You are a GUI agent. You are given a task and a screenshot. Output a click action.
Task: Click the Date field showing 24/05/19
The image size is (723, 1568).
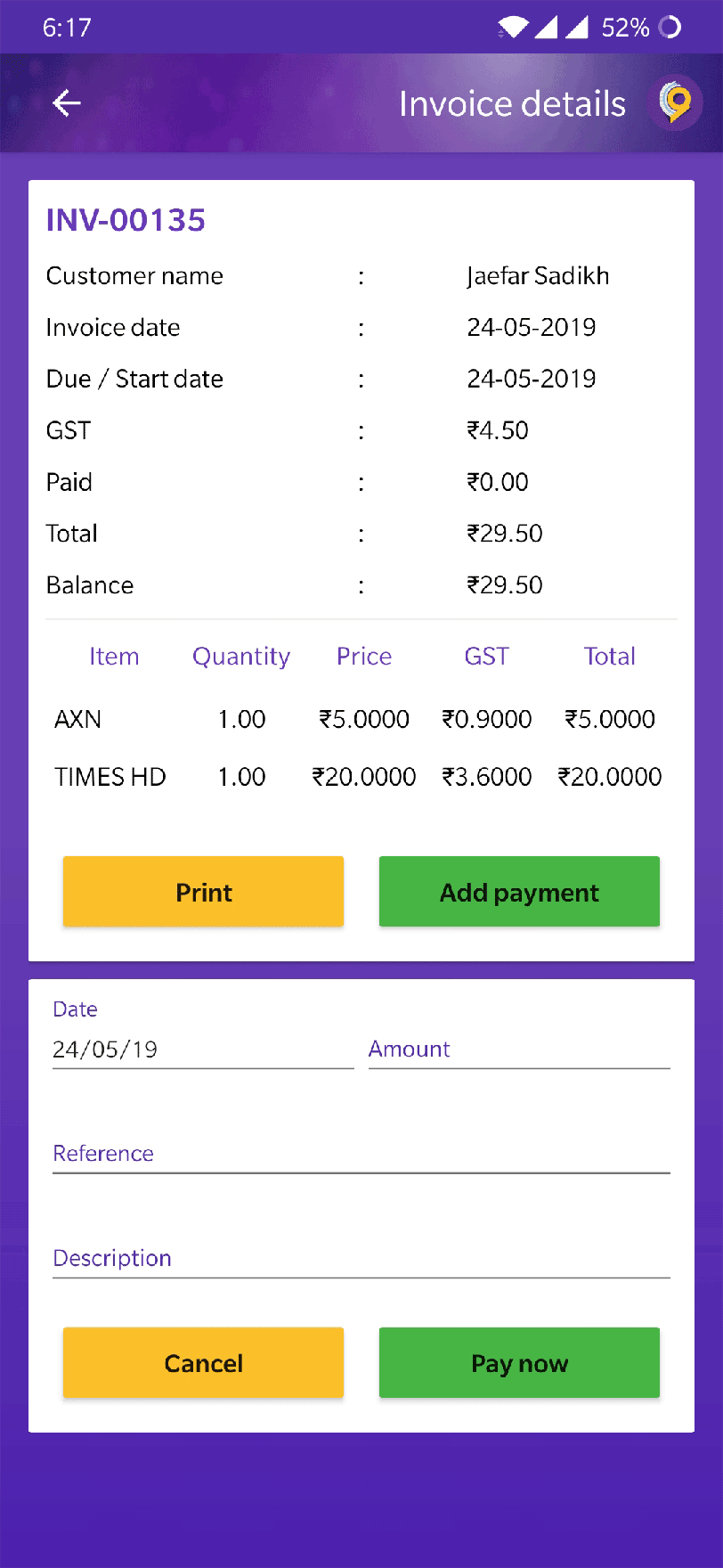click(202, 1049)
